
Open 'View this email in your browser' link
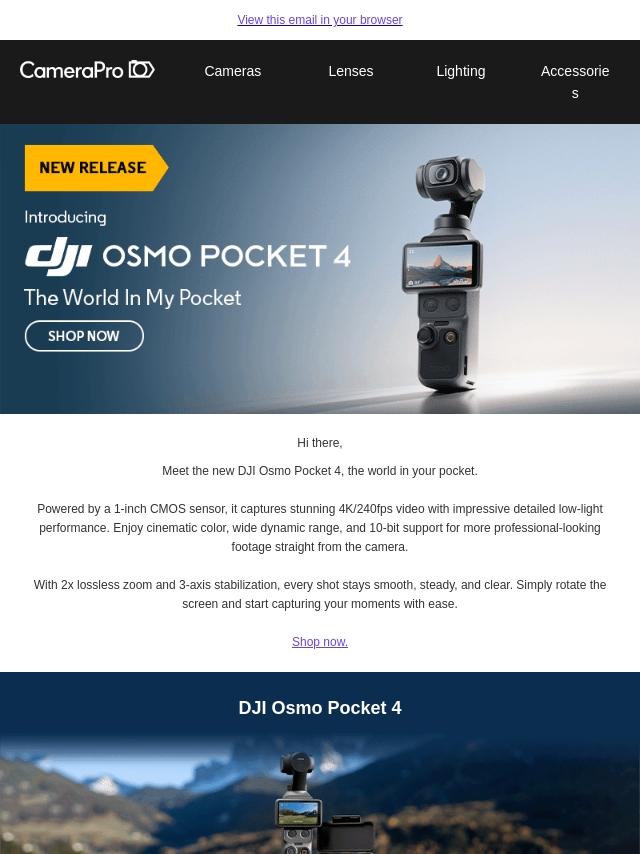pyautogui.click(x=320, y=20)
